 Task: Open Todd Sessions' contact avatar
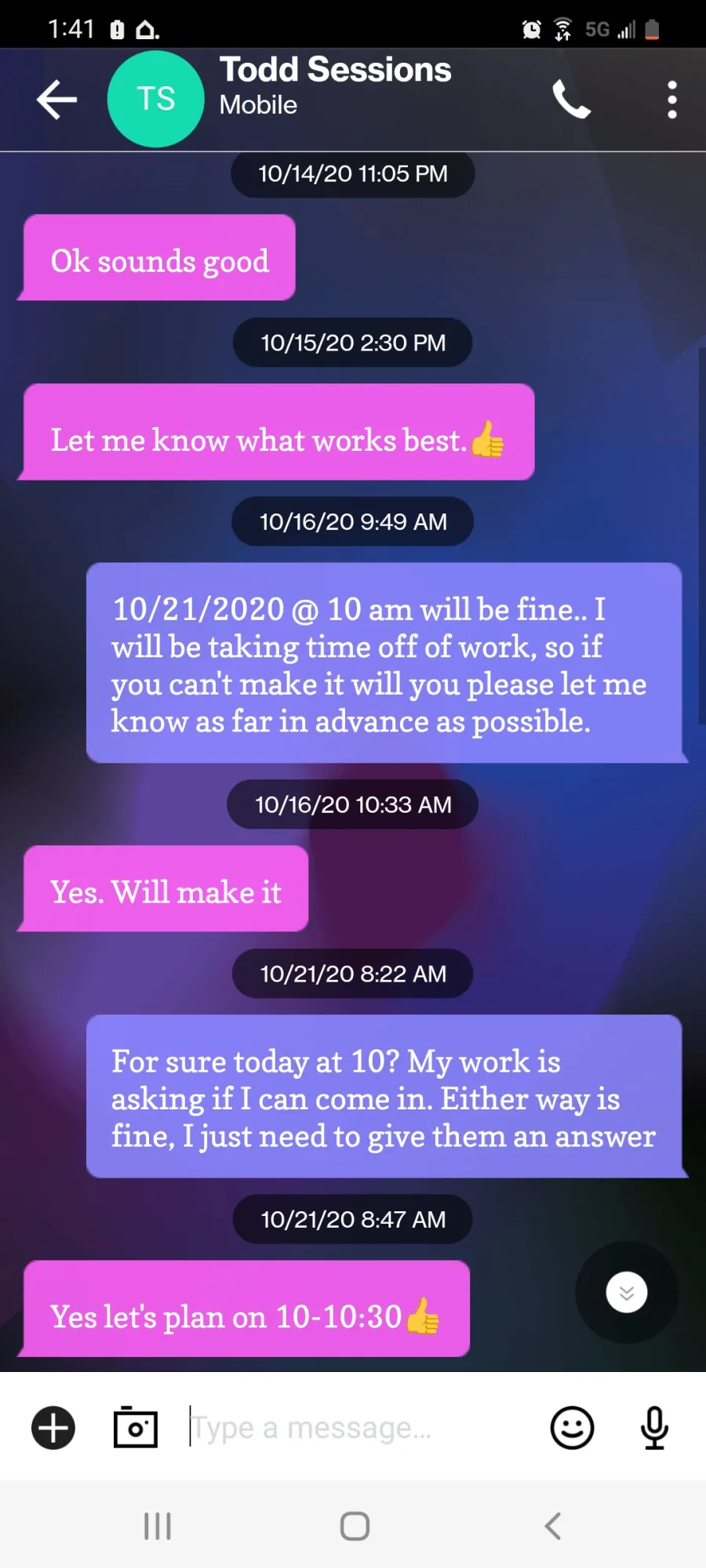pyautogui.click(x=155, y=100)
